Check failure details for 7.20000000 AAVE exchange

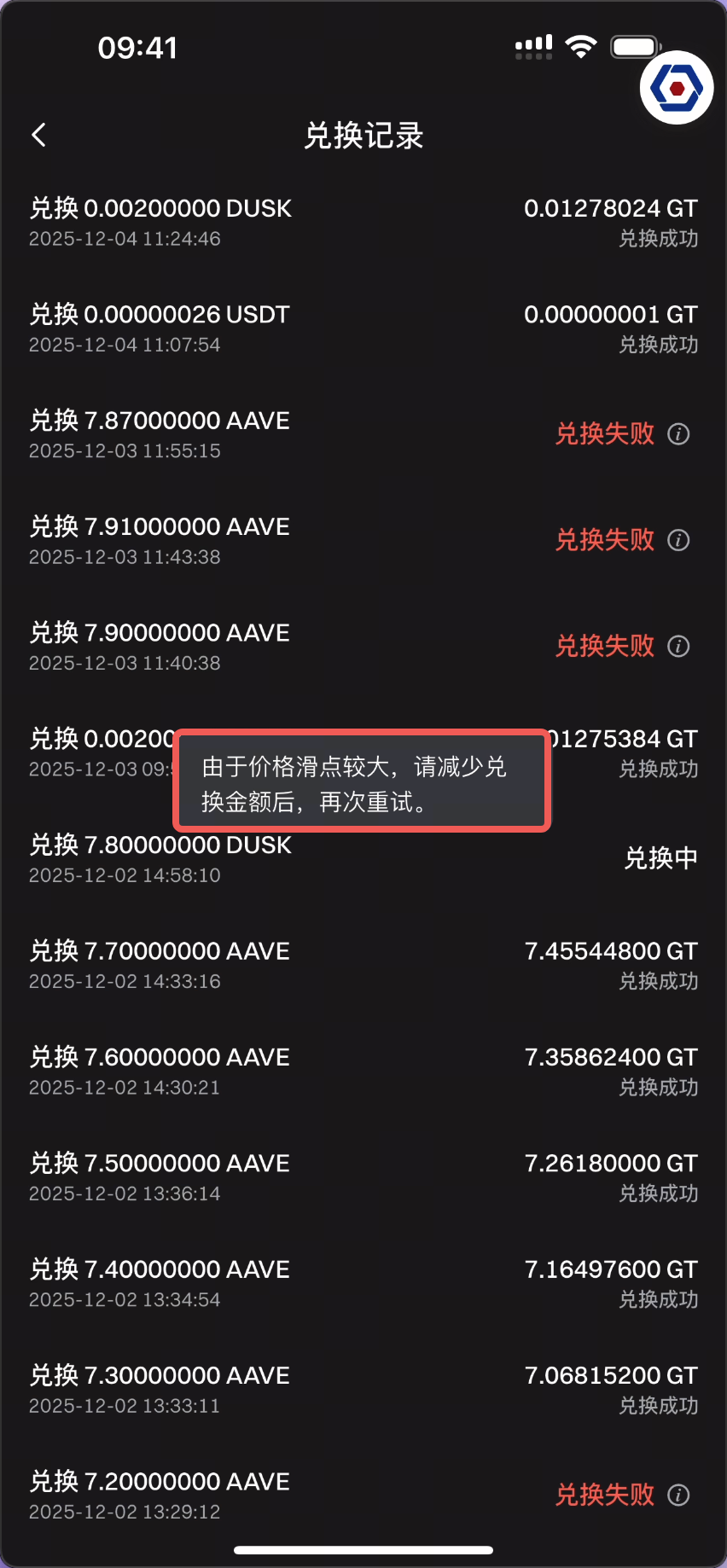[x=678, y=1495]
